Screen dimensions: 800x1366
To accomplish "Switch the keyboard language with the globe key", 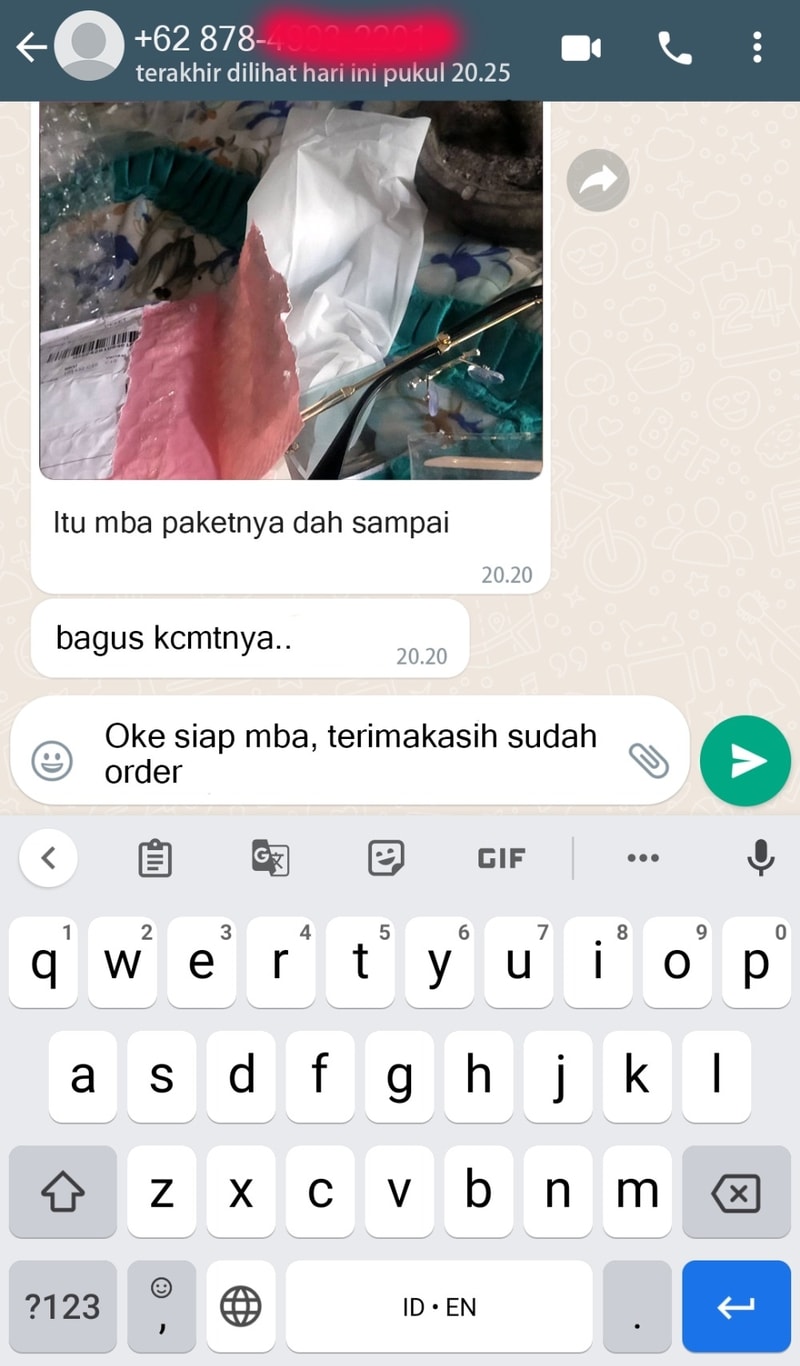I will pyautogui.click(x=240, y=1306).
